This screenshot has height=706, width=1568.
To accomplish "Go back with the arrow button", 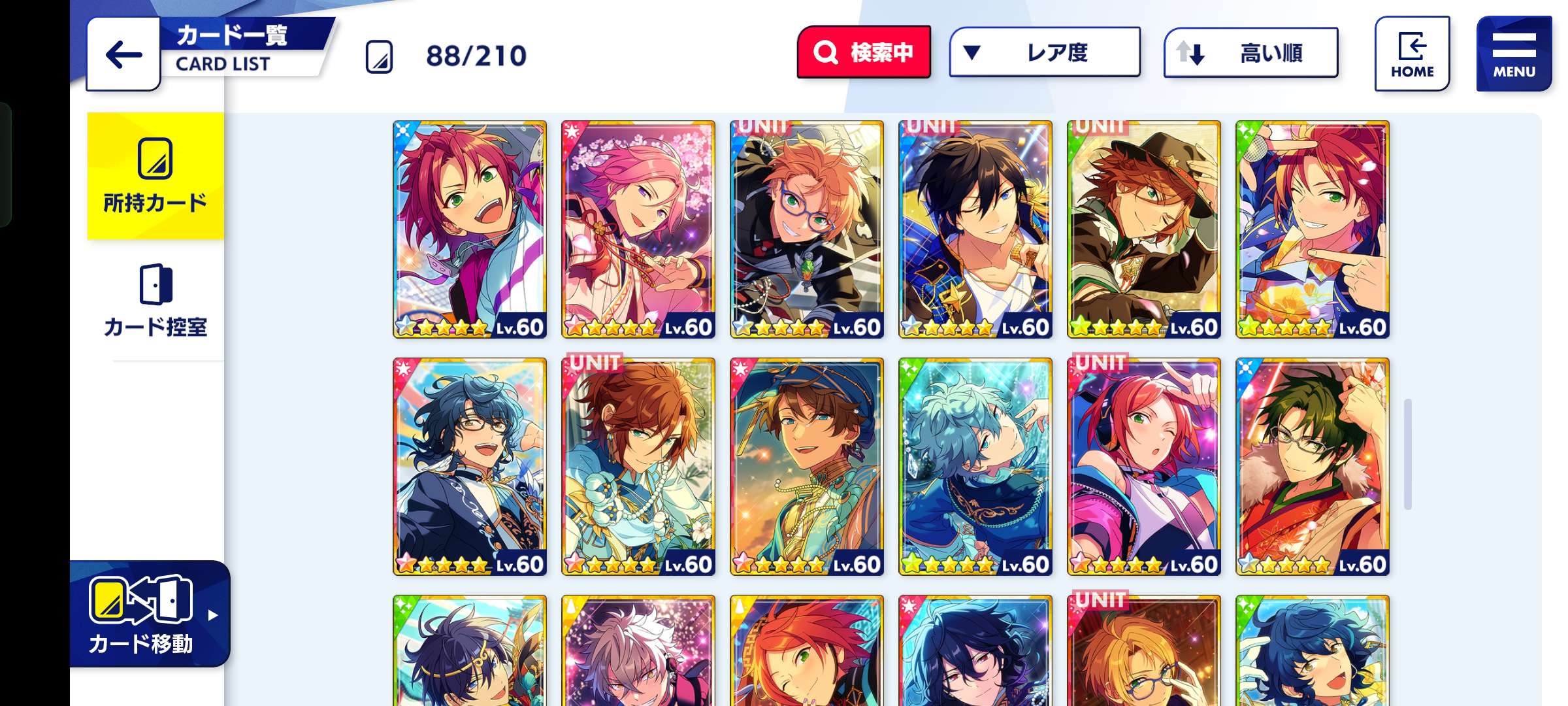I will pos(123,54).
